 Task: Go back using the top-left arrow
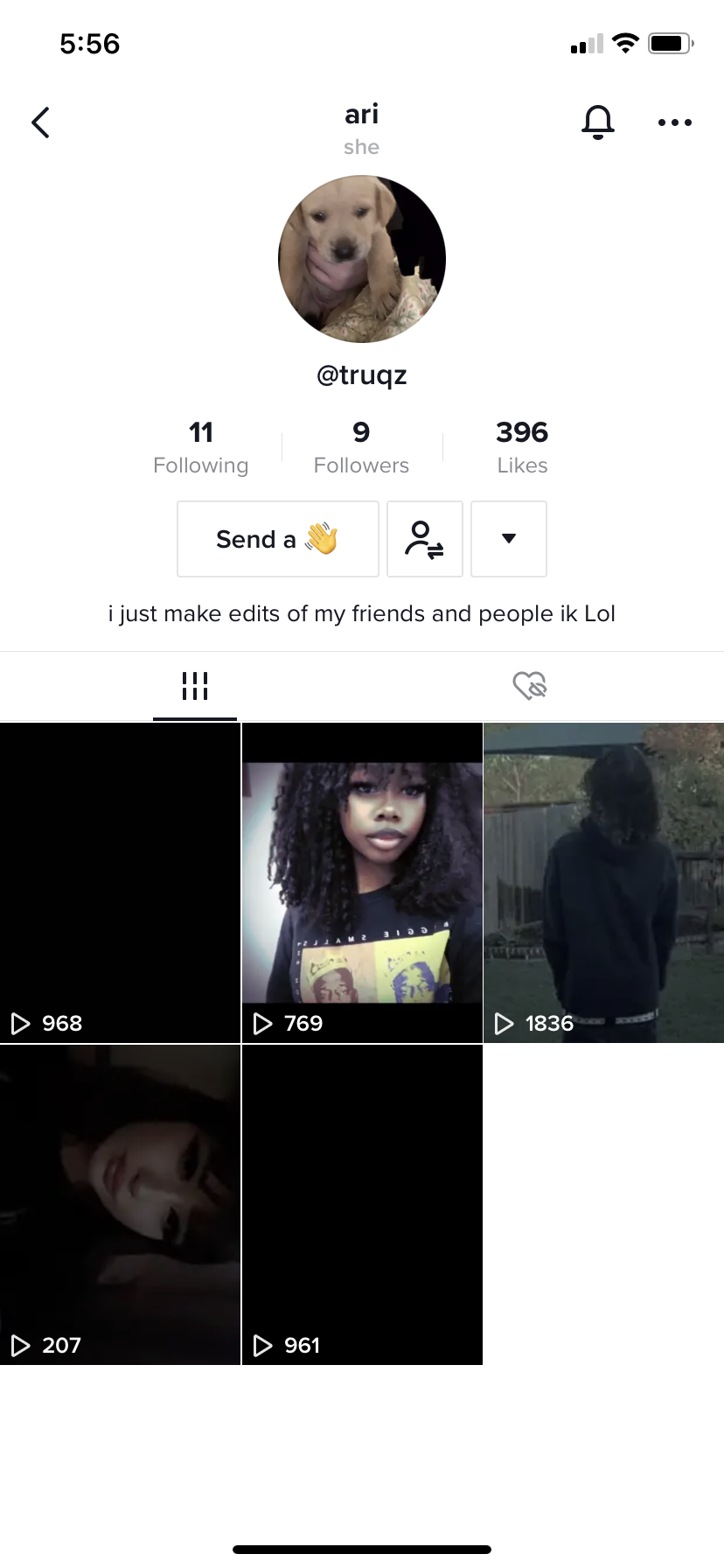coord(40,122)
